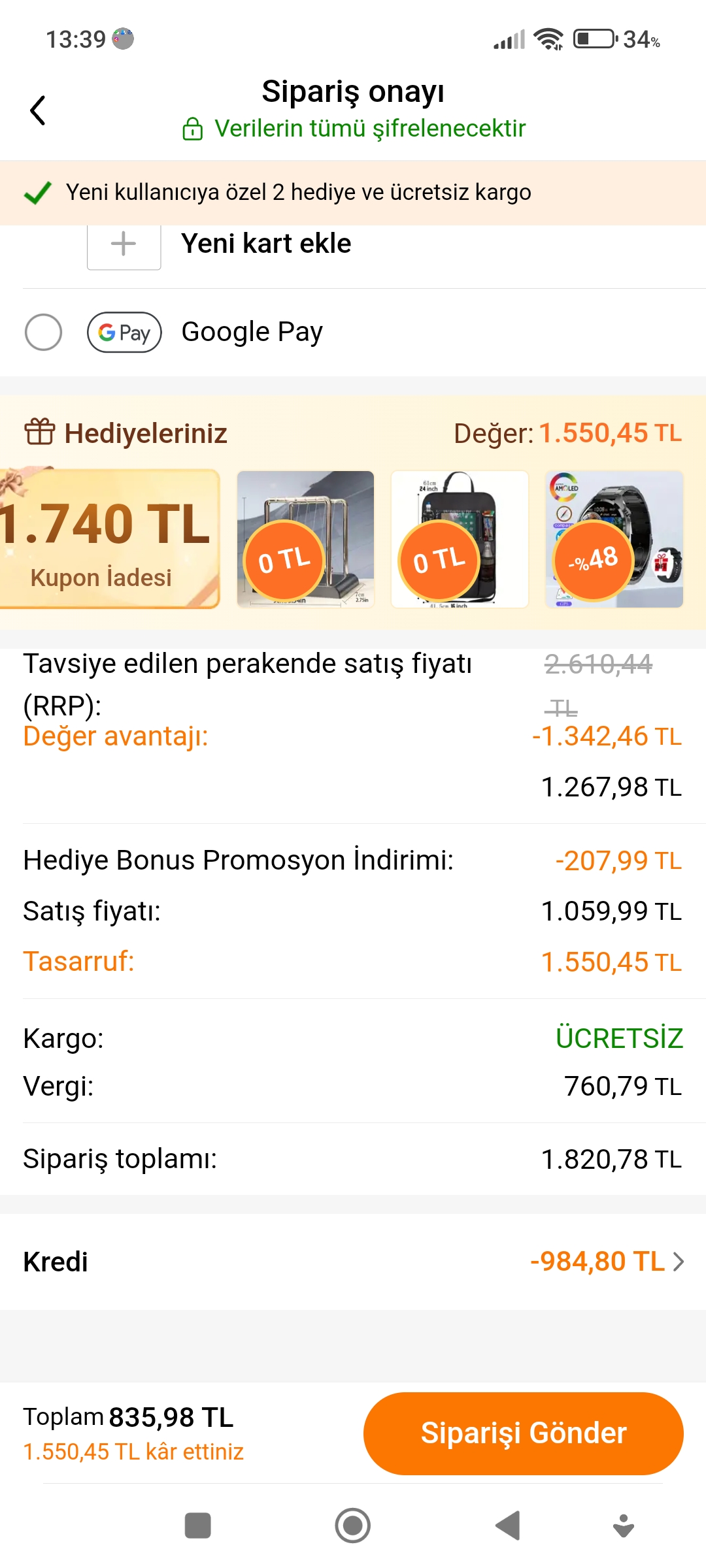The width and height of the screenshot is (706, 1568).
Task: Submit order with Siparişi Gönder
Action: tap(524, 1433)
